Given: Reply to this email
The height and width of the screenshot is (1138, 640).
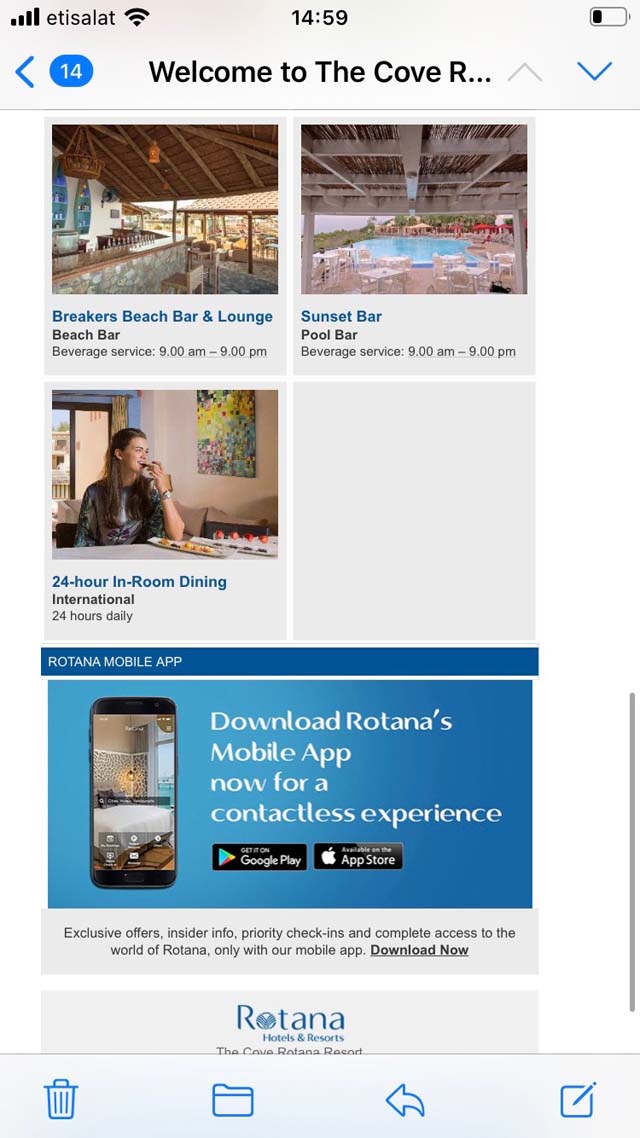Looking at the screenshot, I should [405, 1100].
